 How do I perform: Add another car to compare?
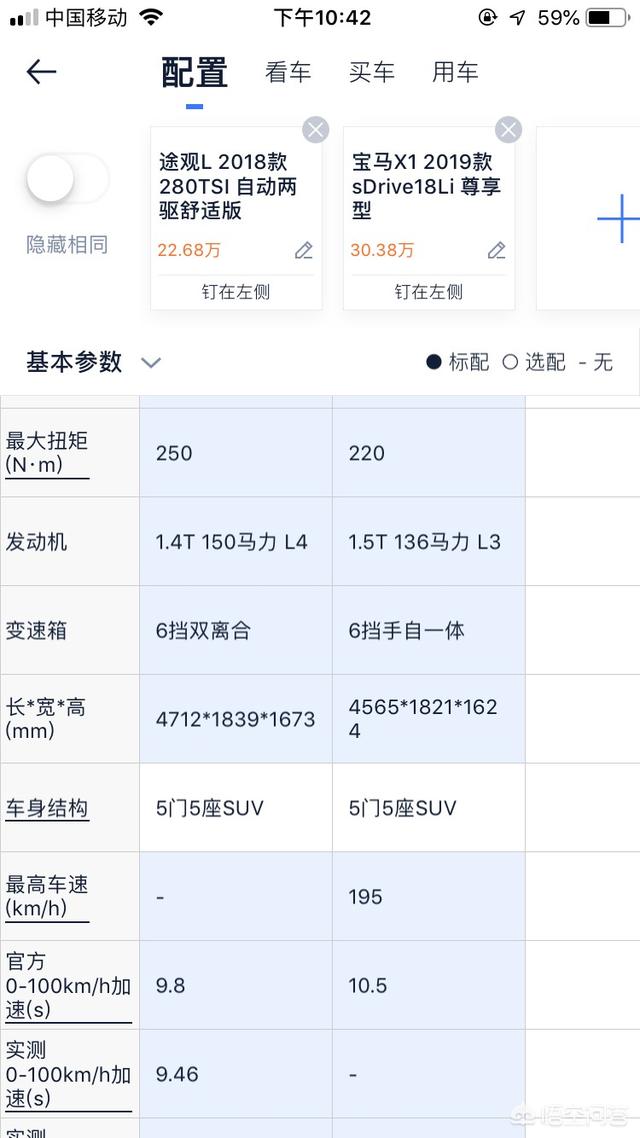coord(617,218)
